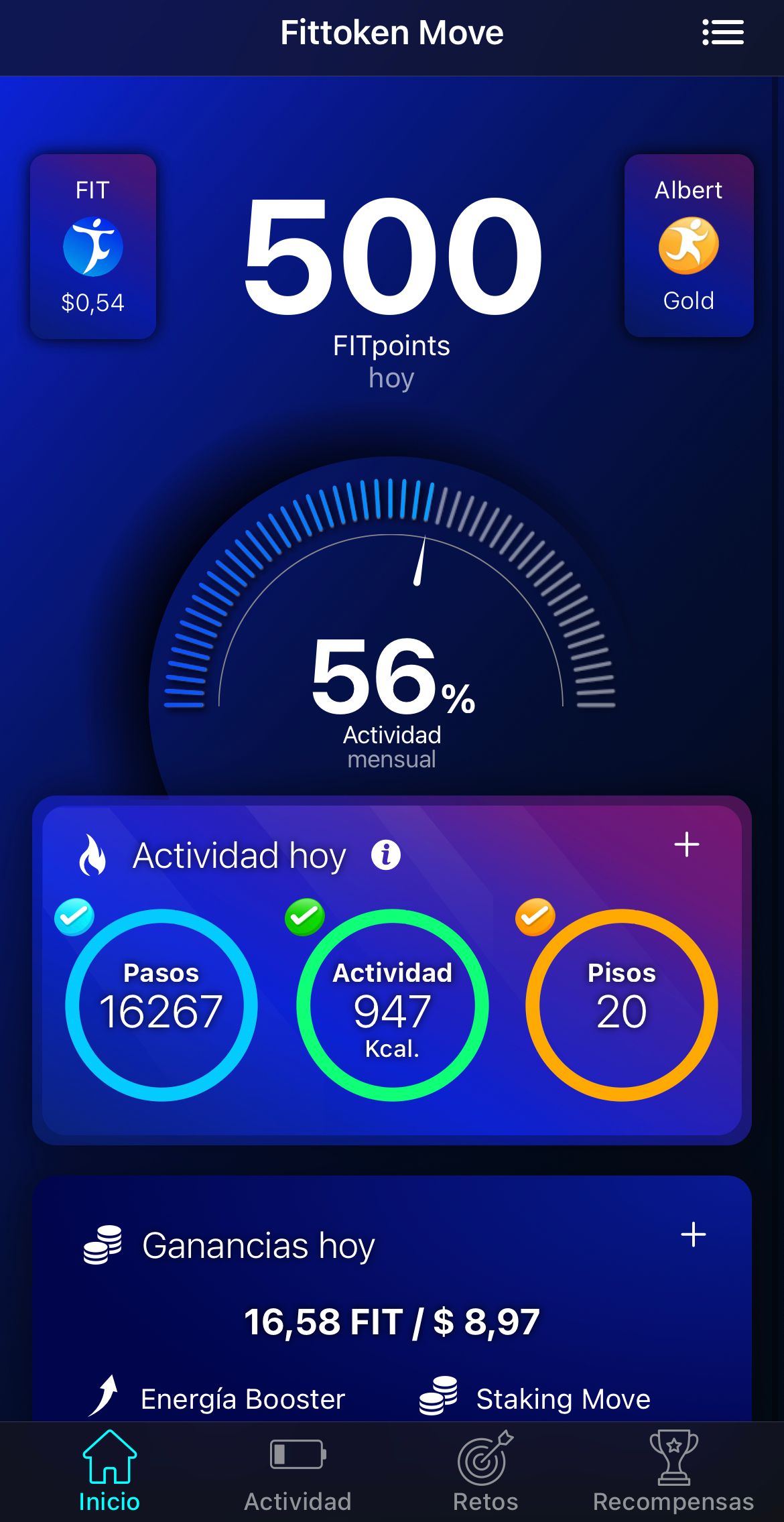Image resolution: width=784 pixels, height=1522 pixels.
Task: Open the hamburger menu
Action: [722, 32]
